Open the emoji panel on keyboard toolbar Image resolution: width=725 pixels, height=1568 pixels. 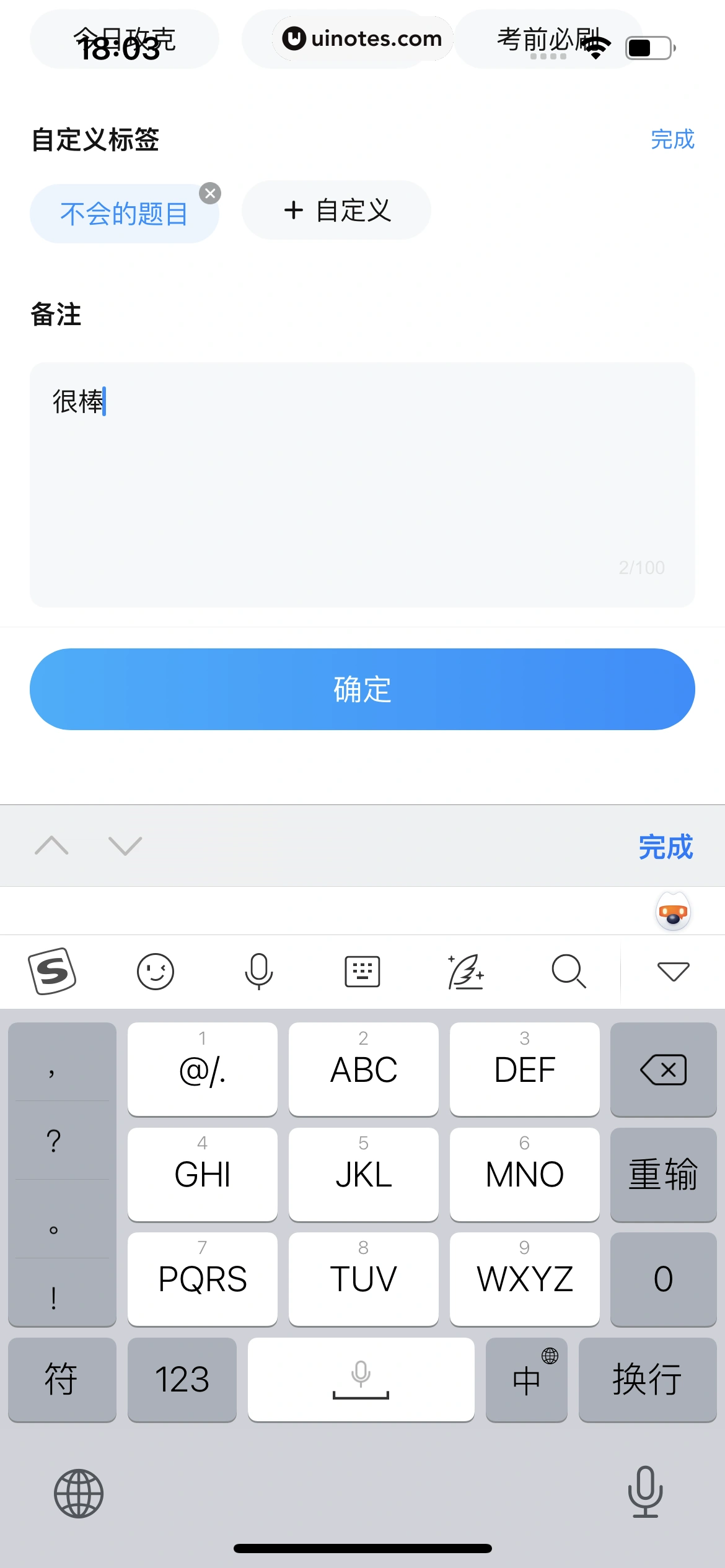[x=155, y=971]
